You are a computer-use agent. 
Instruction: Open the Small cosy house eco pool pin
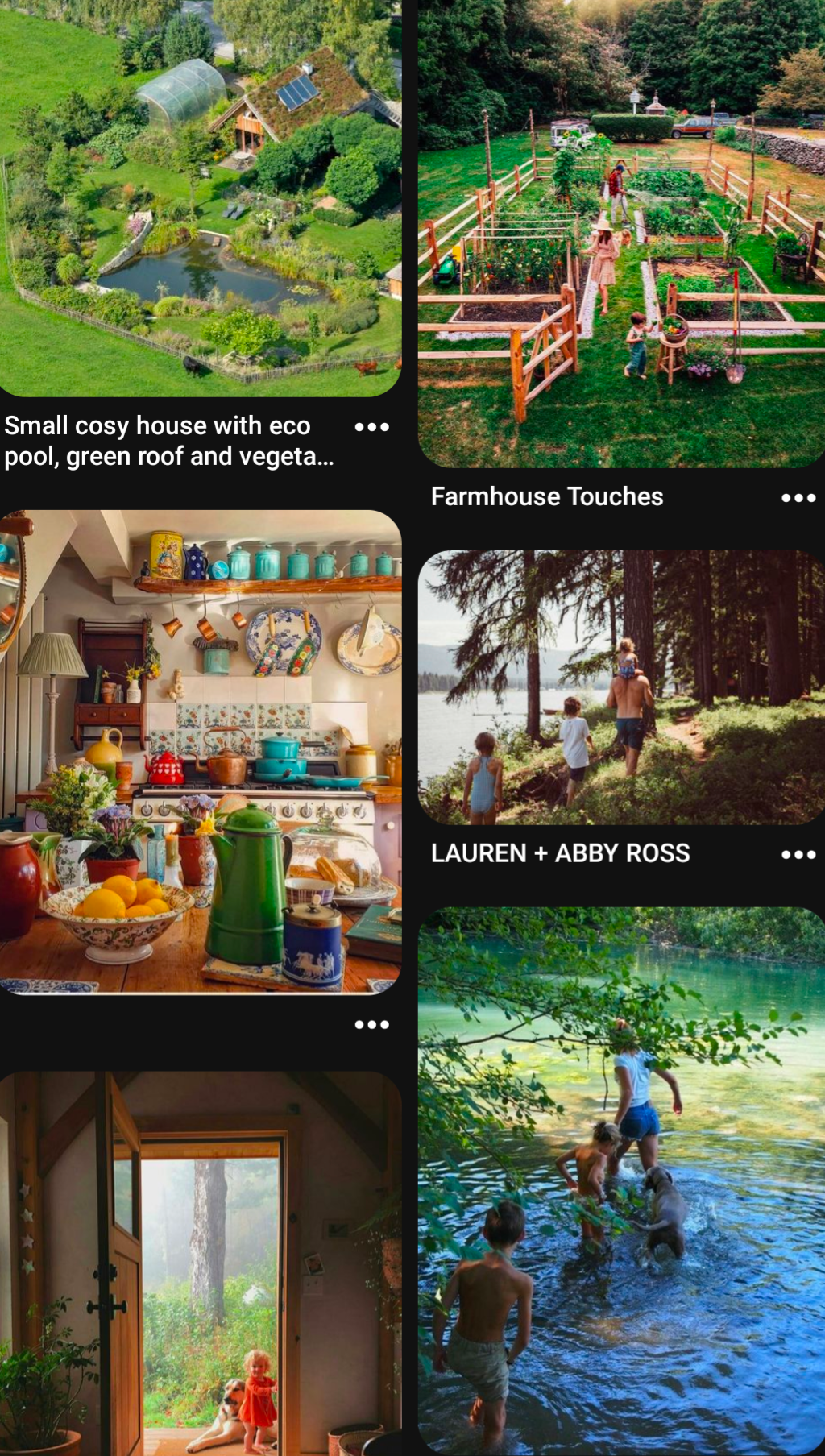pyautogui.click(x=201, y=197)
